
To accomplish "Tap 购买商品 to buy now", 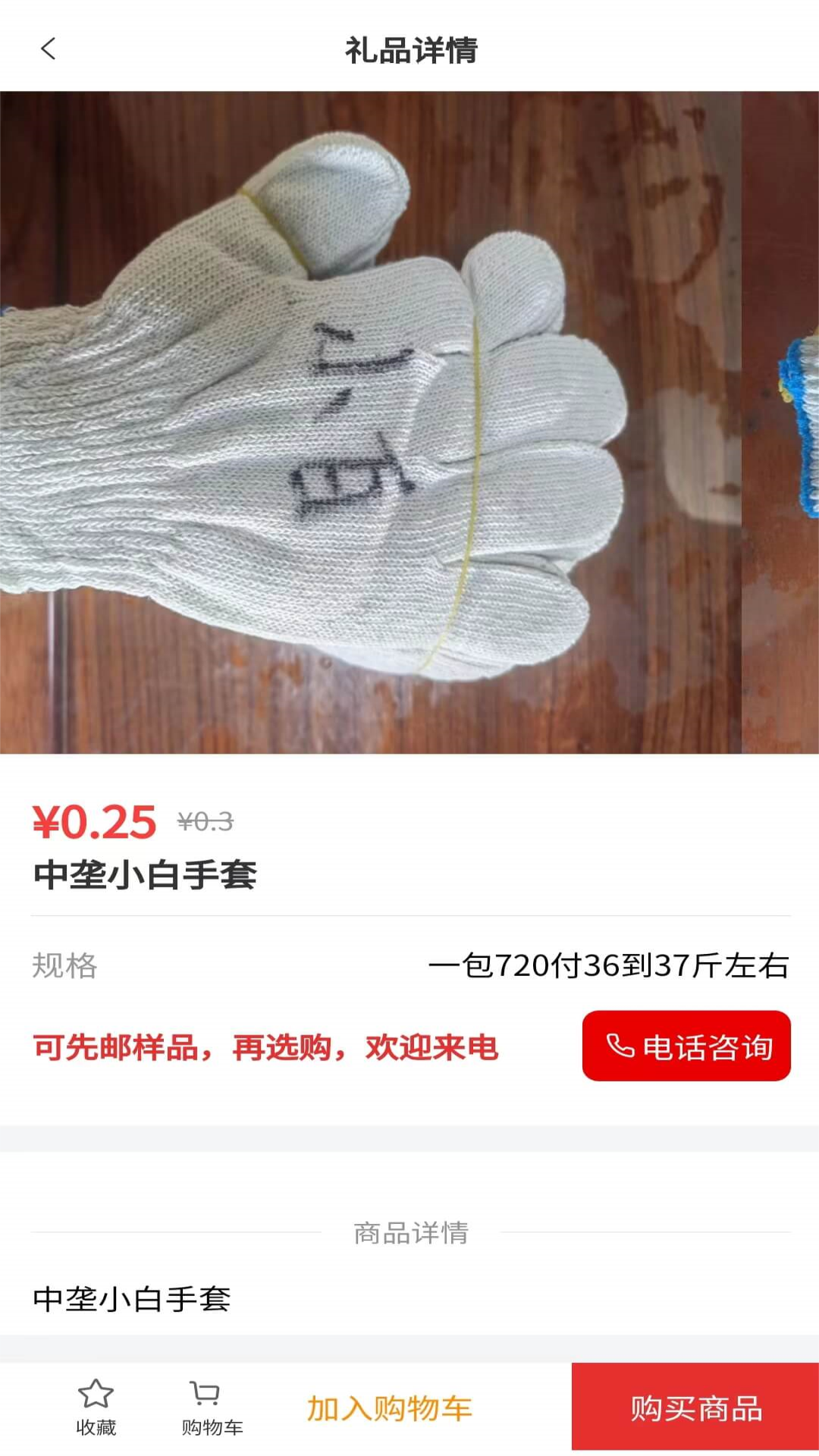I will click(695, 1408).
